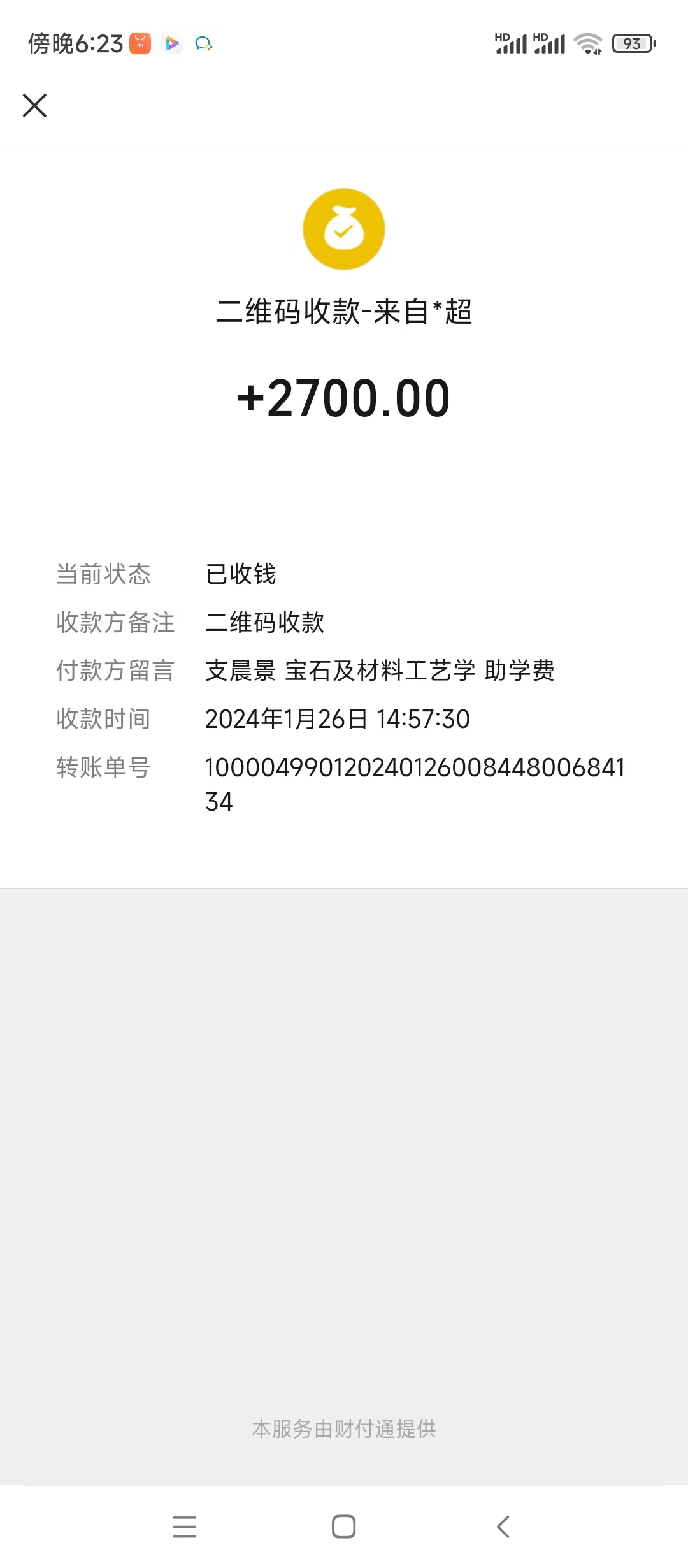Go back using the system back button

(503, 1527)
